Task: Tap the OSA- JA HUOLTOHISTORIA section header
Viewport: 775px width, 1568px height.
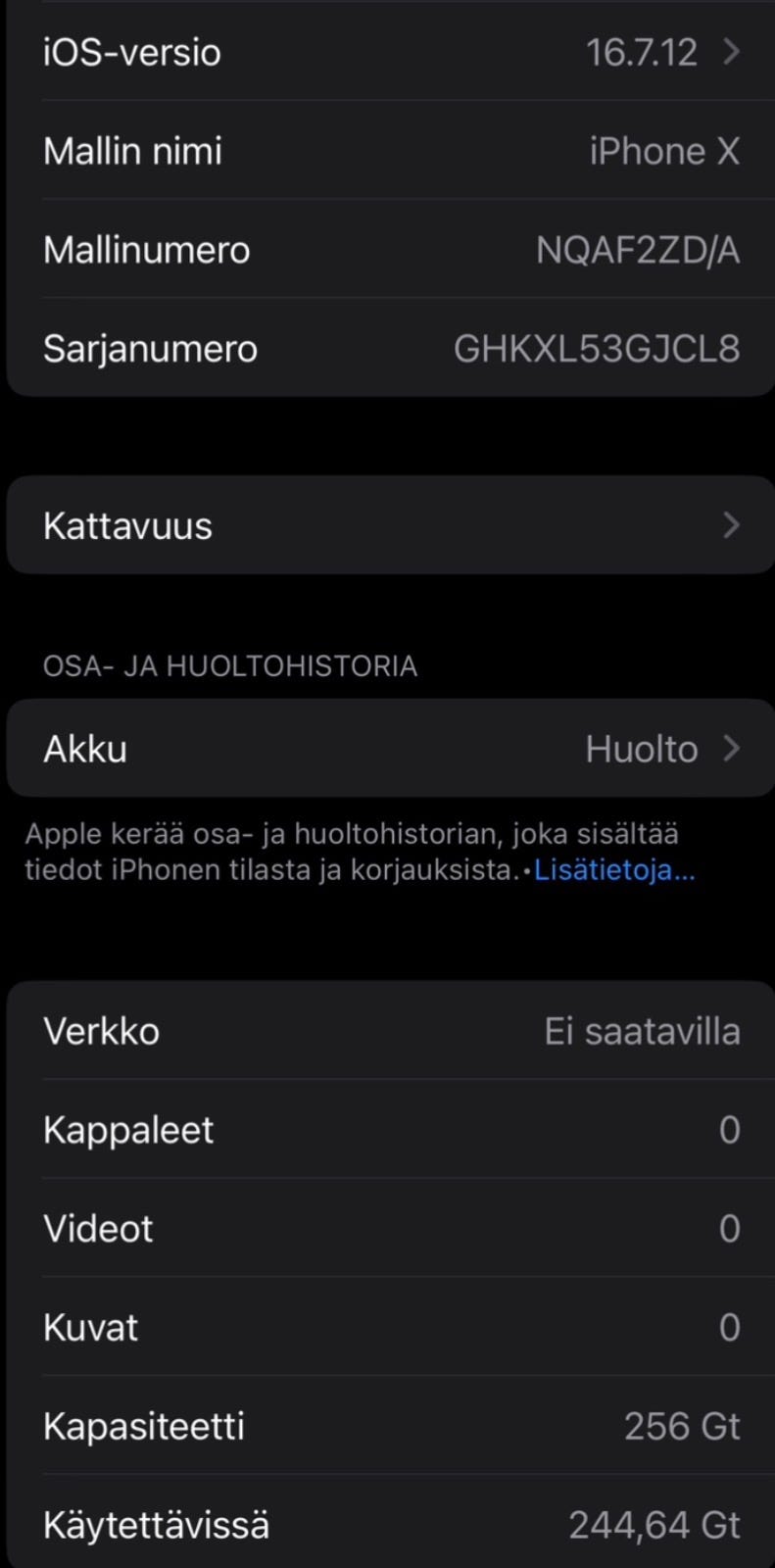Action: (x=229, y=665)
